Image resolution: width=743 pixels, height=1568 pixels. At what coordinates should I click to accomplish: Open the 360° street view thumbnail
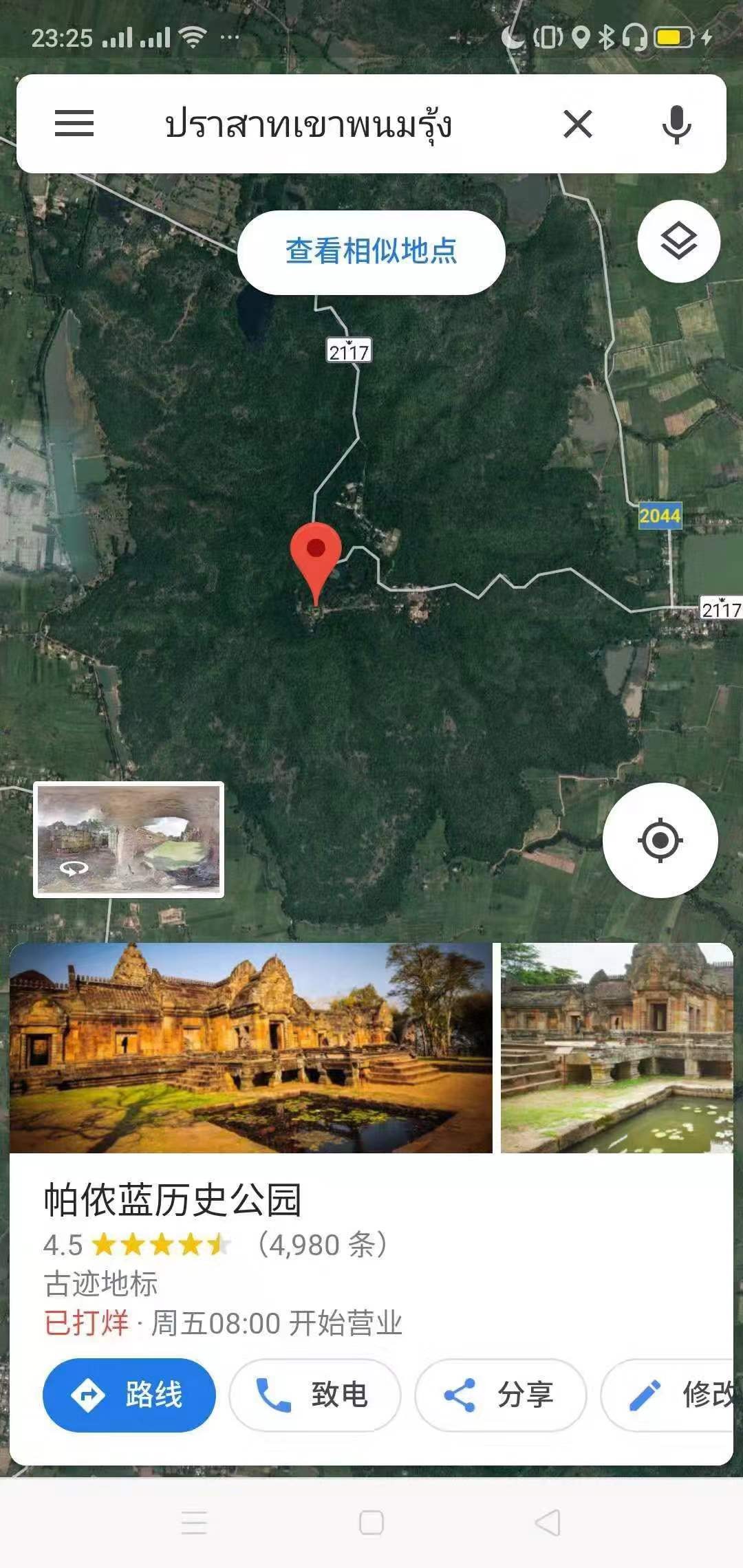pyautogui.click(x=129, y=840)
